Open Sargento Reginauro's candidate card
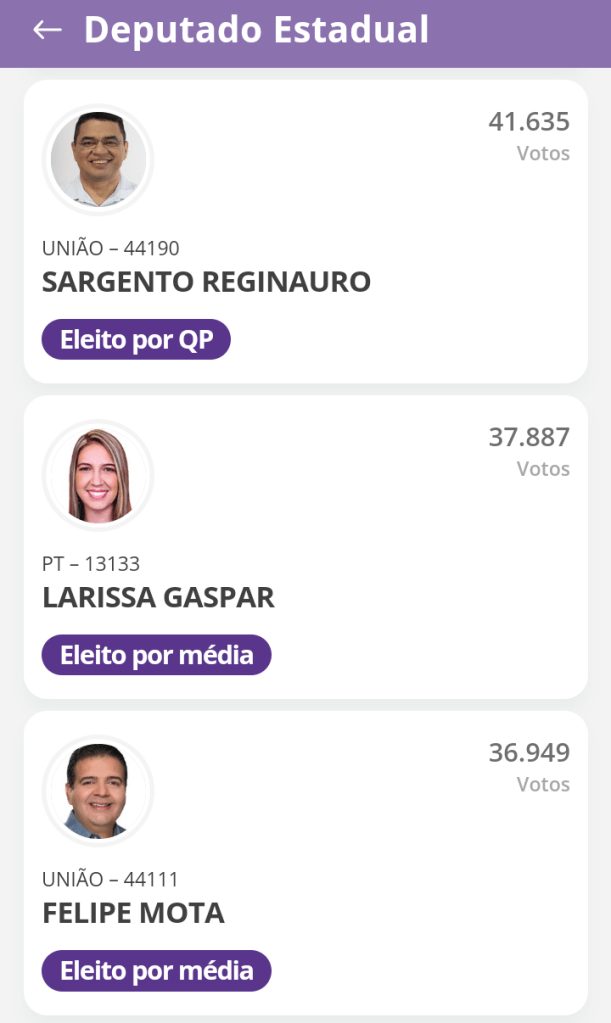The width and height of the screenshot is (611, 1023). tap(305, 231)
